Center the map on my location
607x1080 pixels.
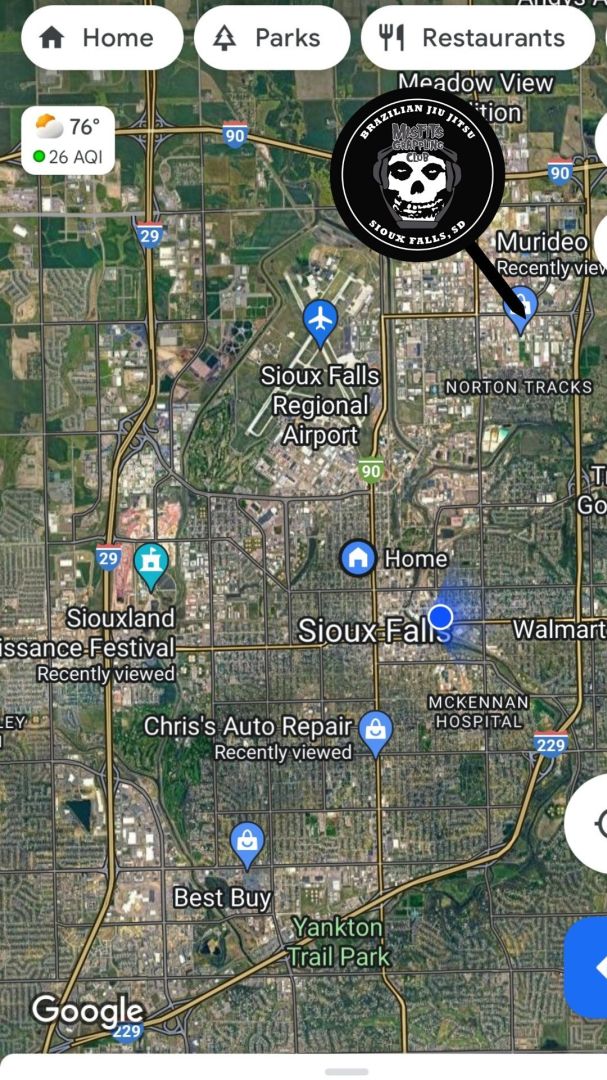point(593,824)
